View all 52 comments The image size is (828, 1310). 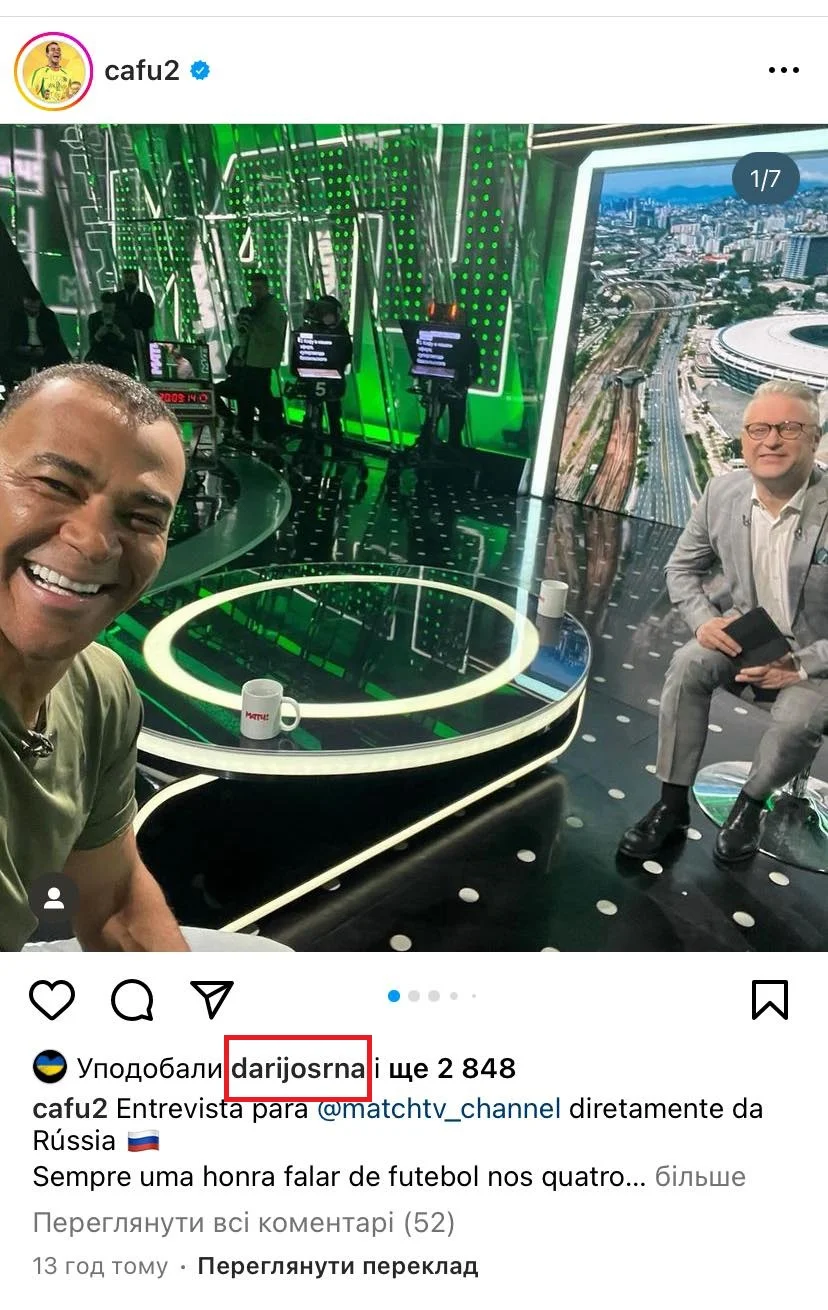tap(244, 1222)
